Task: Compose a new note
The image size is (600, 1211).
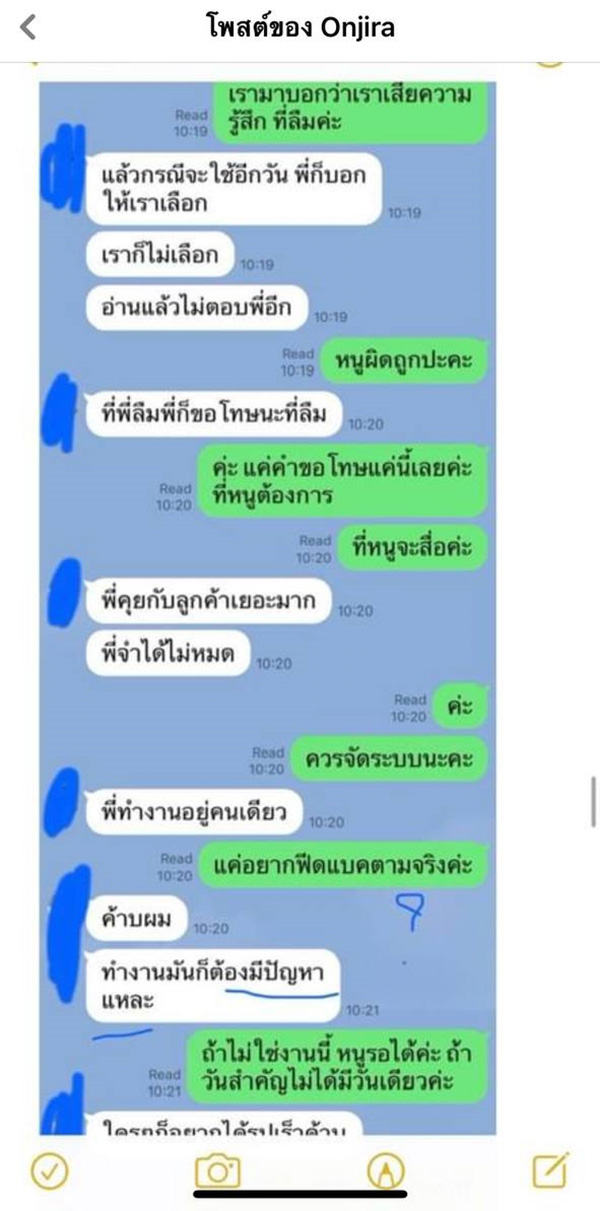Action: (550, 1169)
